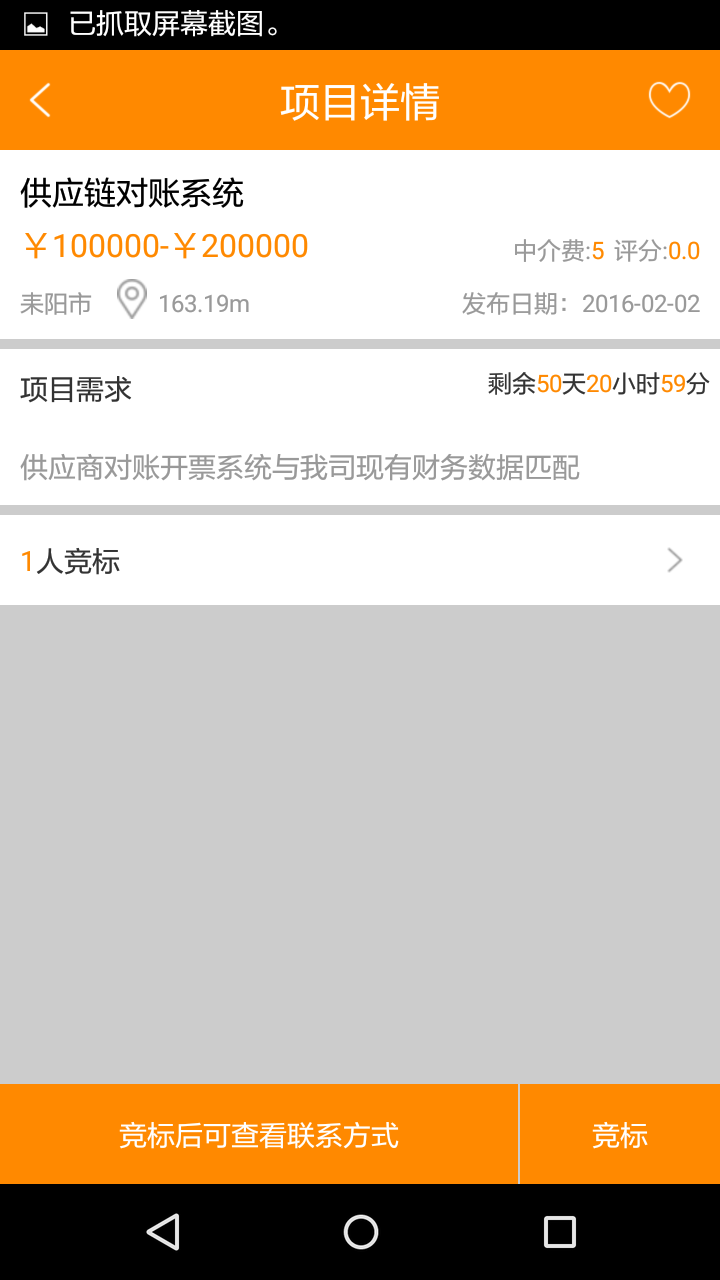Tap 竞标后可查看联系方式 button
The image size is (720, 1280).
(x=259, y=1135)
